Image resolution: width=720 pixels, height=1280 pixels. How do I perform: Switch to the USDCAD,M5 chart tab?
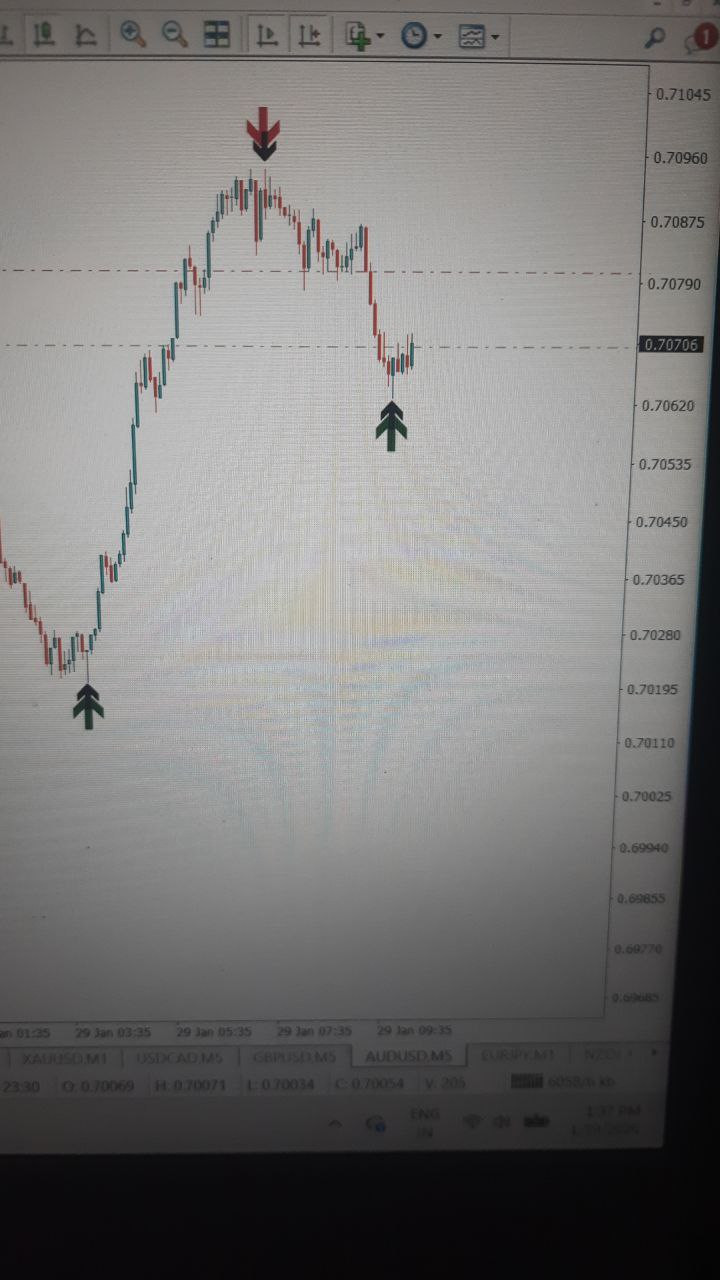[179, 1057]
